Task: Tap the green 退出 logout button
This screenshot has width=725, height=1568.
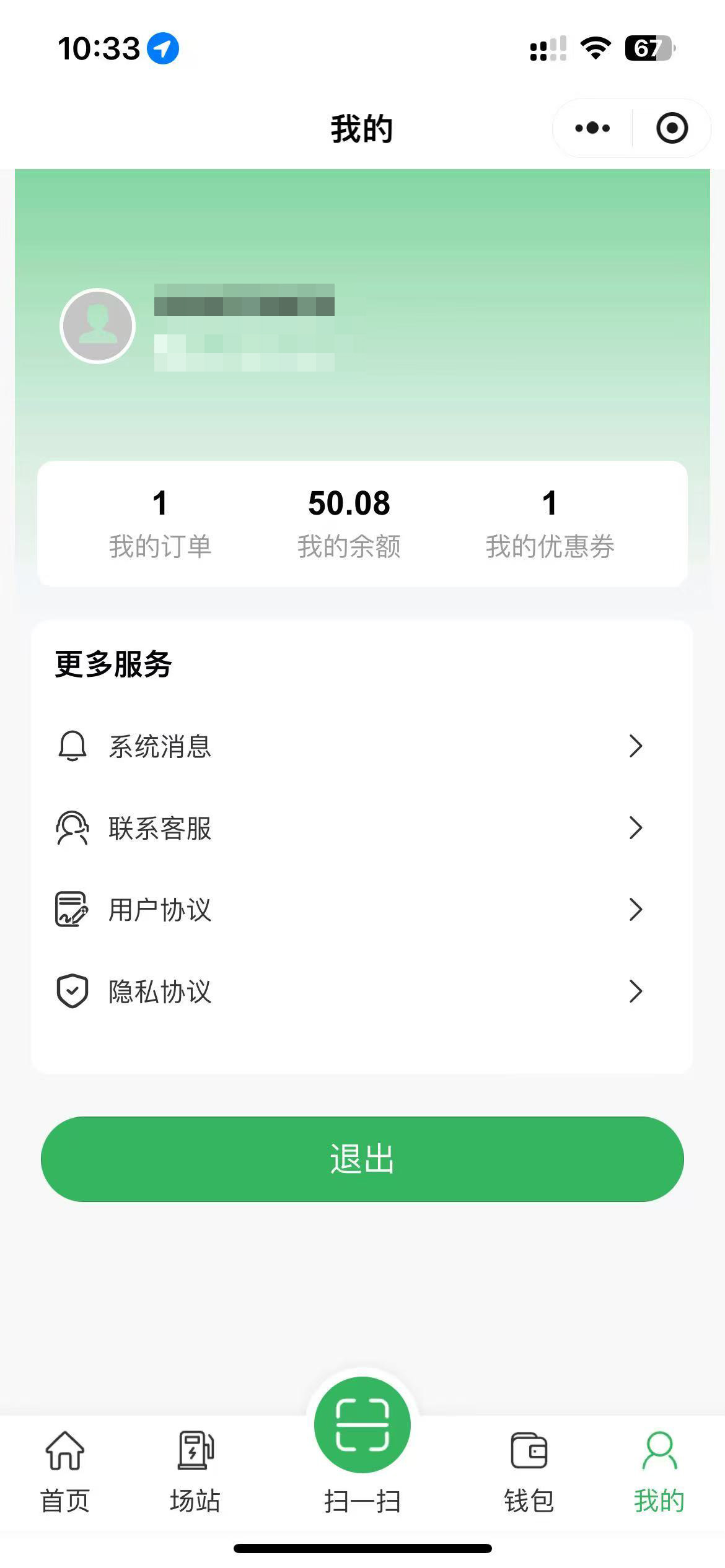Action: [362, 1159]
